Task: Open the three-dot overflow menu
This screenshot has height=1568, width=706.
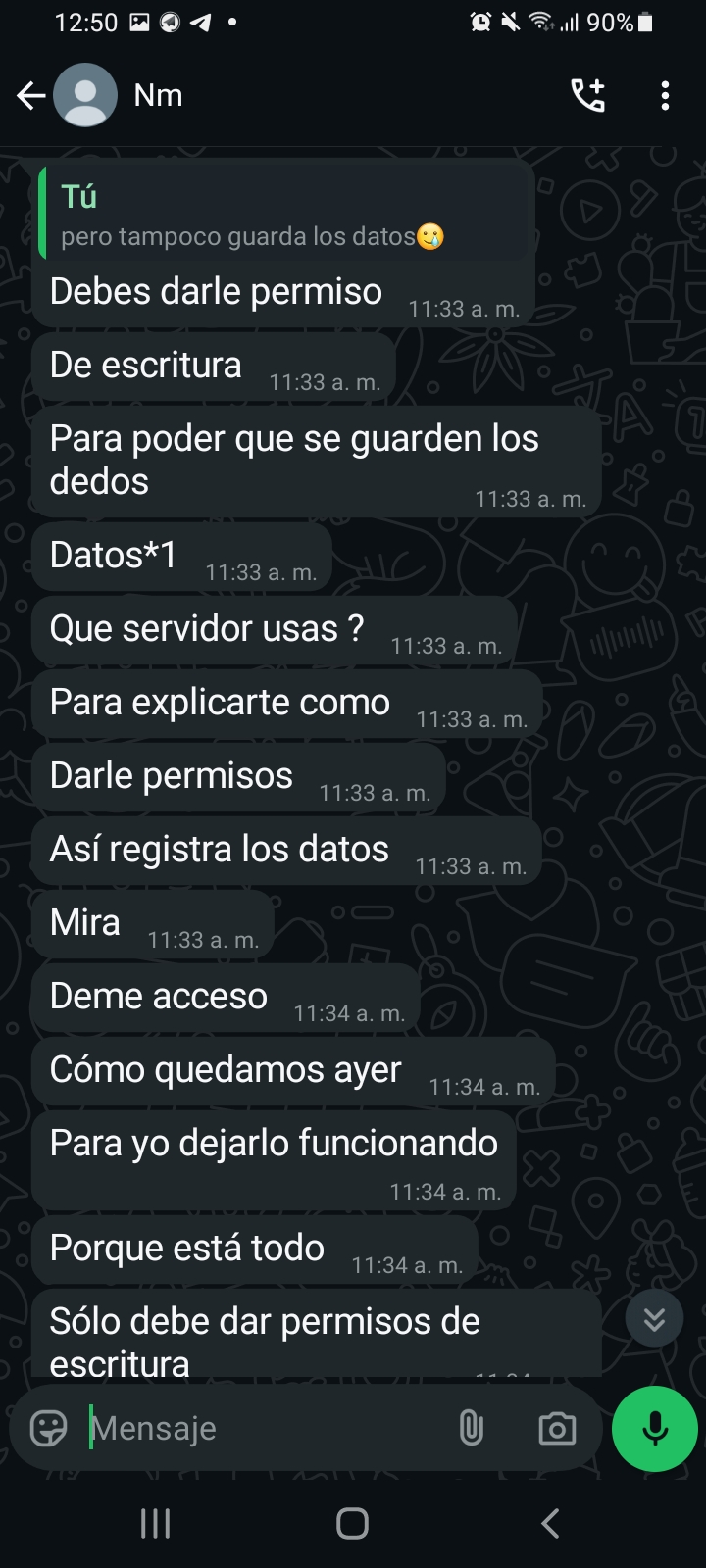Action: click(x=665, y=95)
